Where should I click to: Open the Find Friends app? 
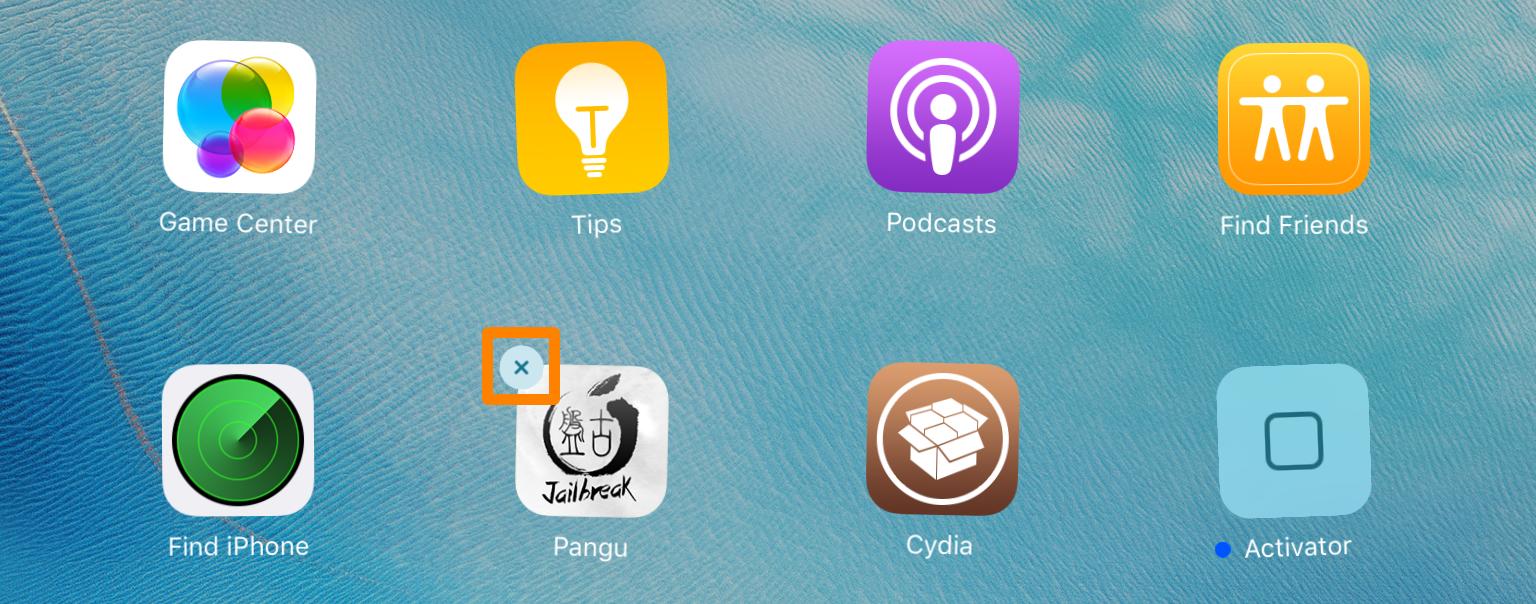click(x=1294, y=119)
